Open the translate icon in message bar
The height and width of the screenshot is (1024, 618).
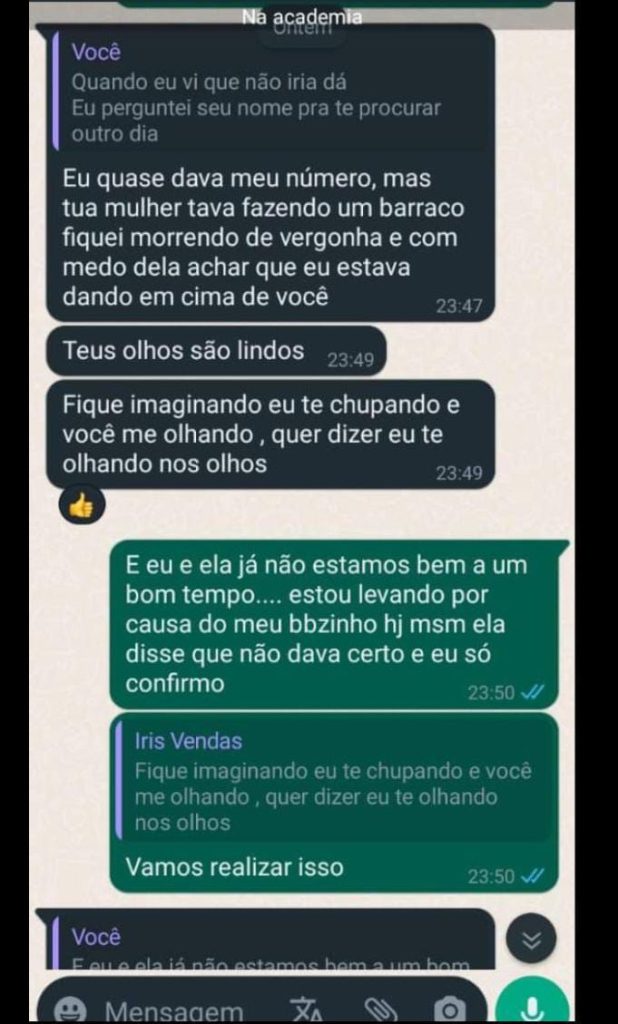point(304,1009)
